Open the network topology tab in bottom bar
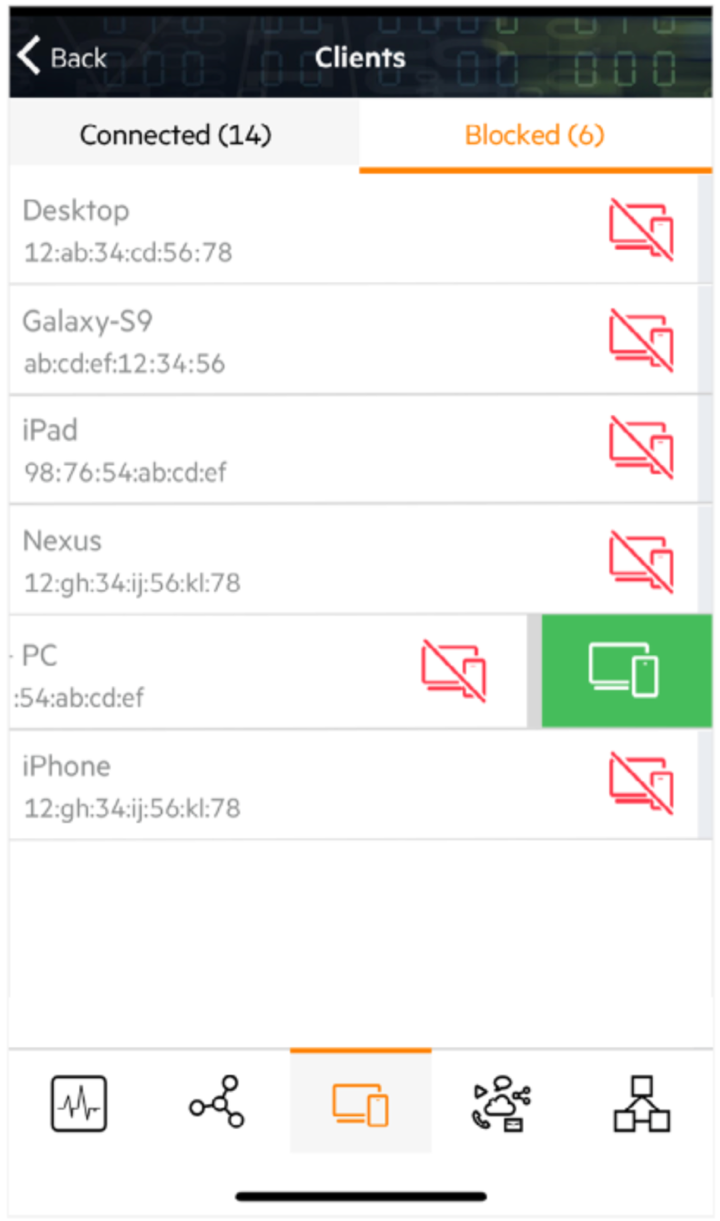 pos(642,1103)
